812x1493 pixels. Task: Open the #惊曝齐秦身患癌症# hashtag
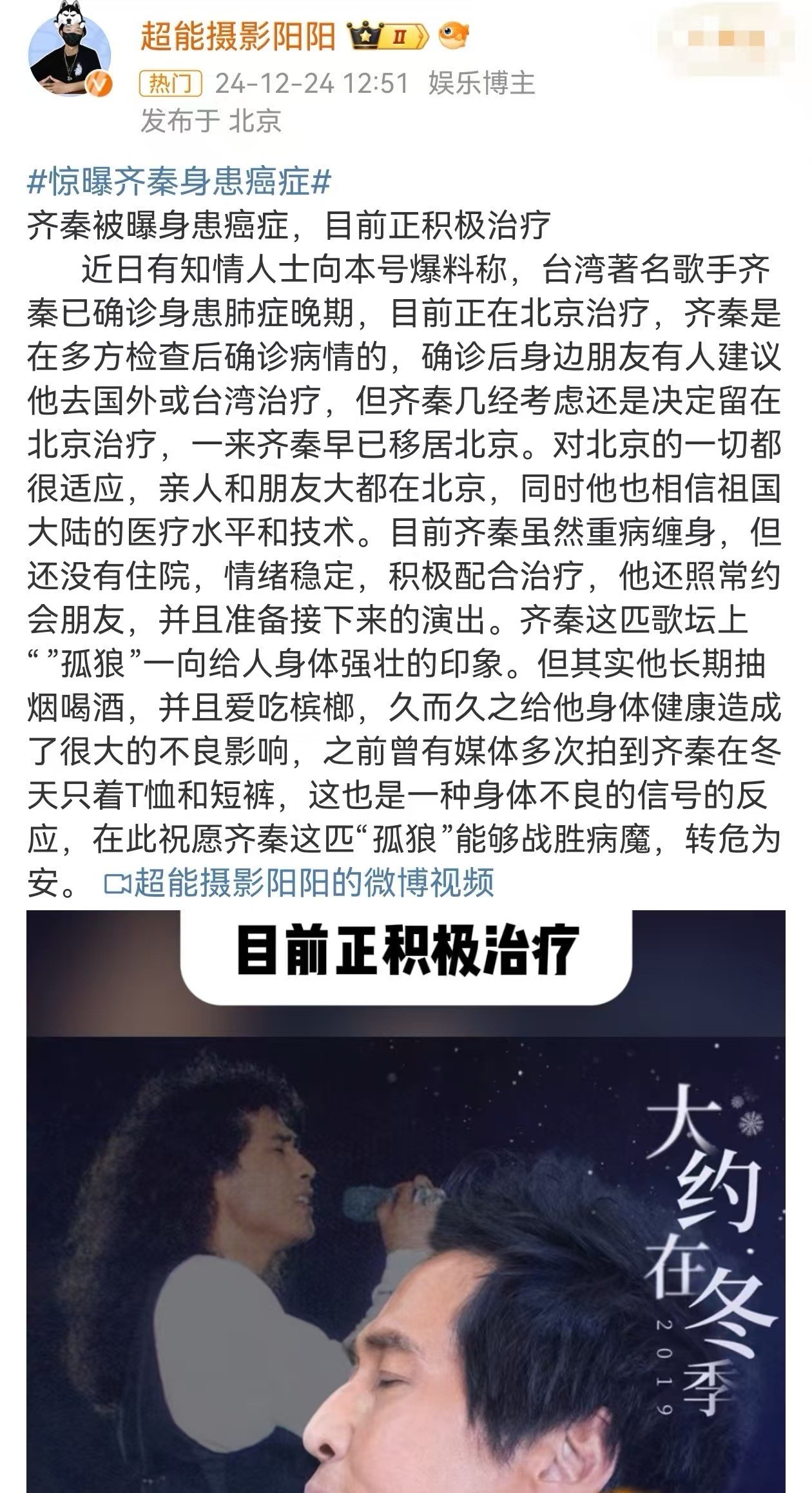[x=179, y=183]
